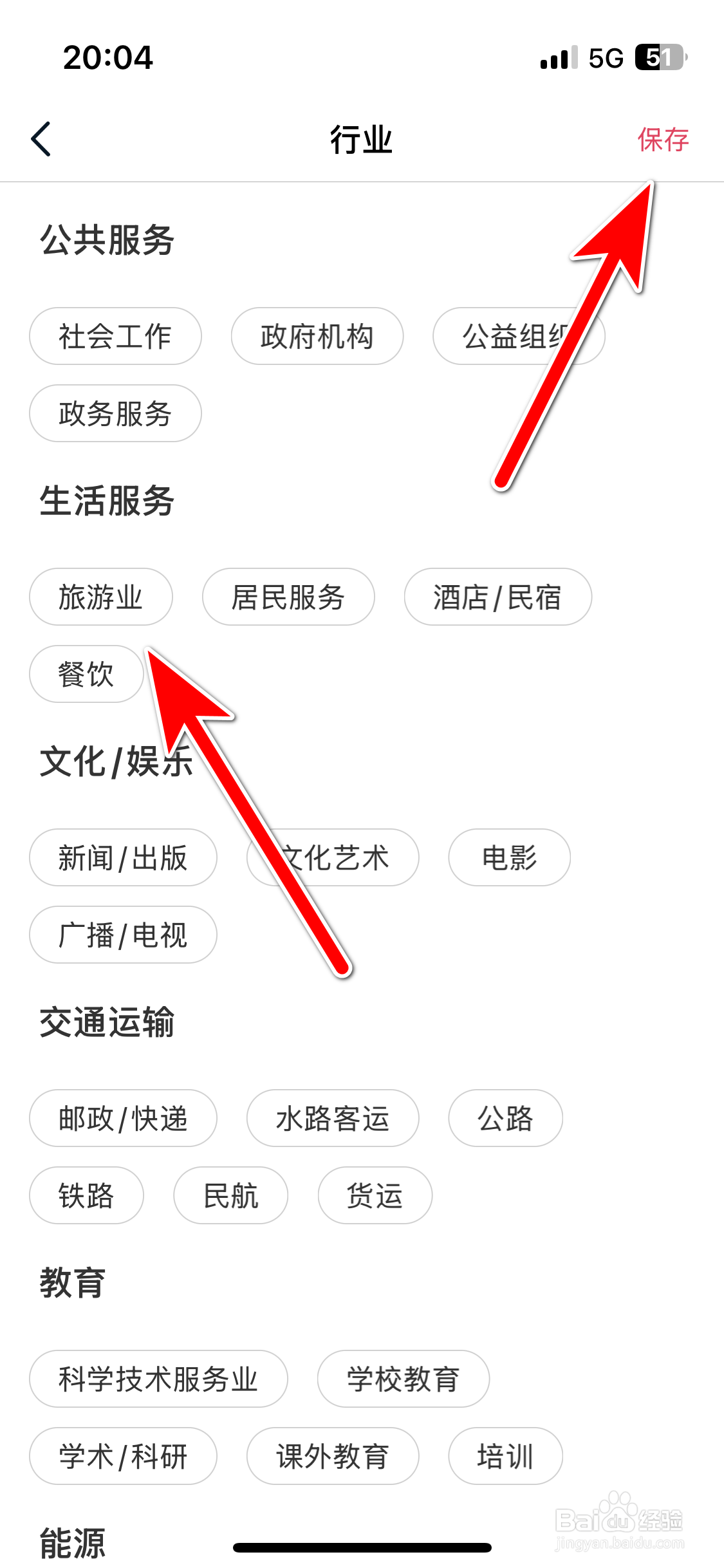Select the 水路客运 option
Screen dimensions: 724x1568
332,1118
